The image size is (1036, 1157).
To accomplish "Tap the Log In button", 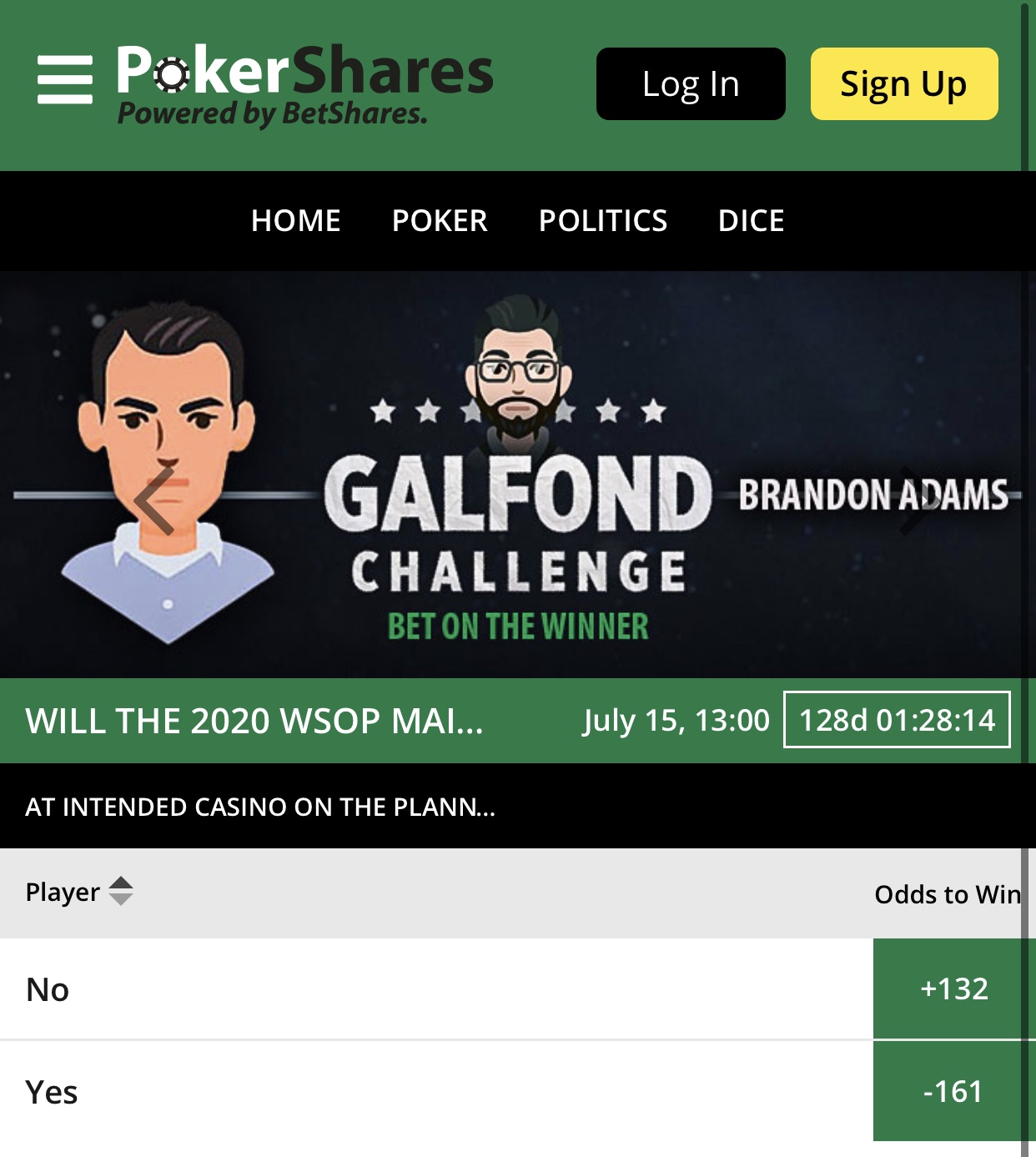I will pos(691,84).
